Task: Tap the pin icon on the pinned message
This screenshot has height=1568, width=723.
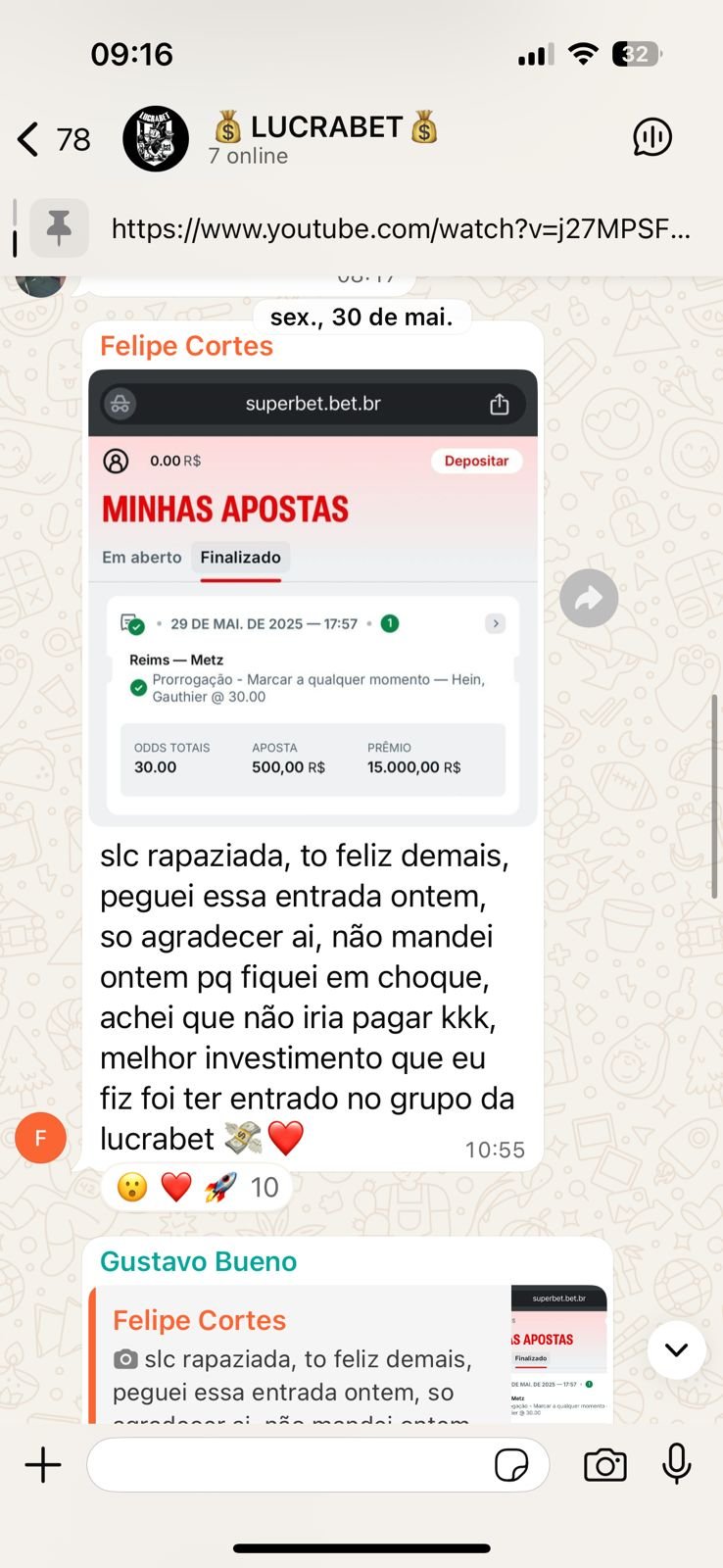Action: 59,228
